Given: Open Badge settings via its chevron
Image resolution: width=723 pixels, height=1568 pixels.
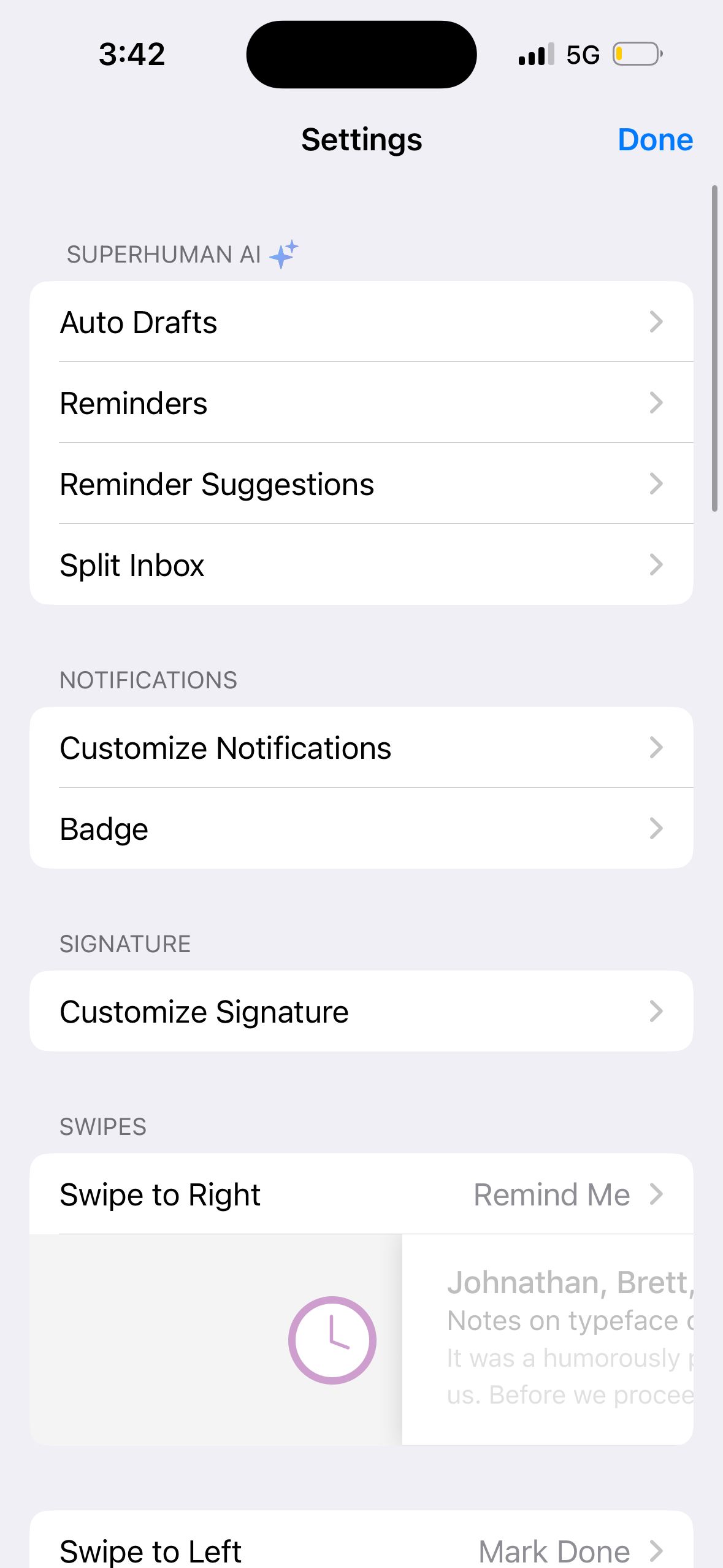Looking at the screenshot, I should click(x=656, y=828).
